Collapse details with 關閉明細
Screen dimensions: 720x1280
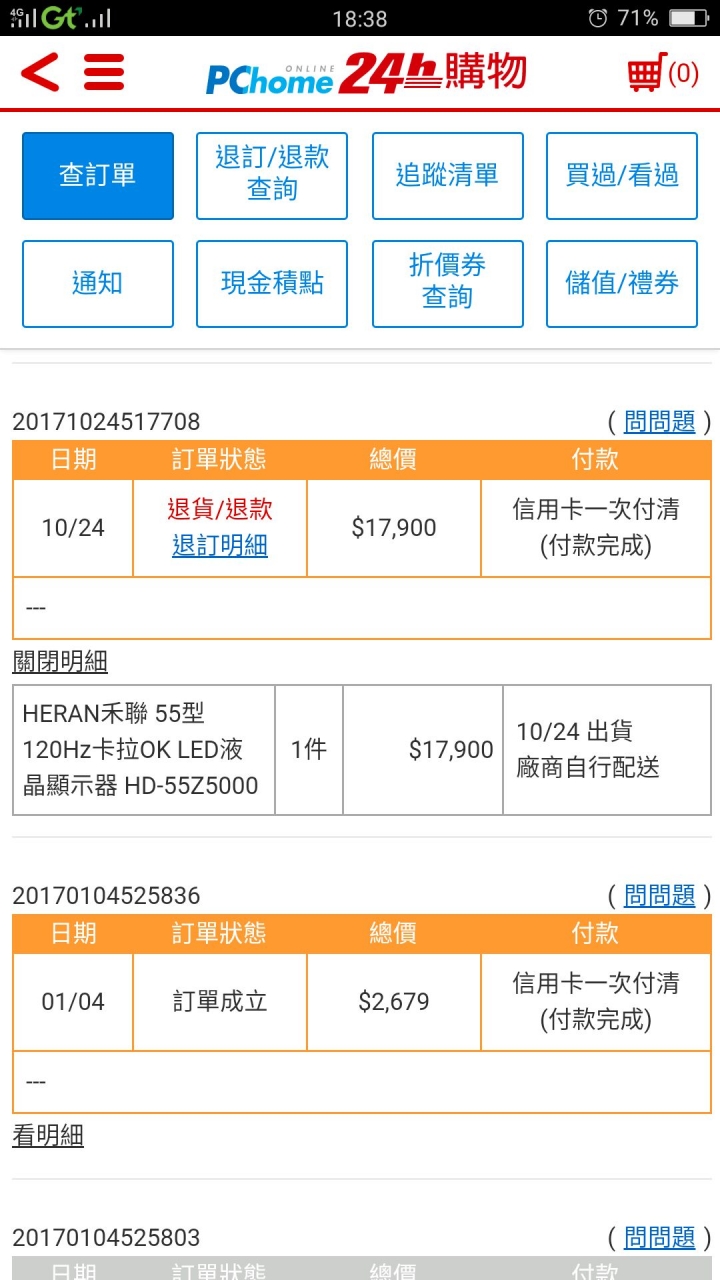(60, 662)
